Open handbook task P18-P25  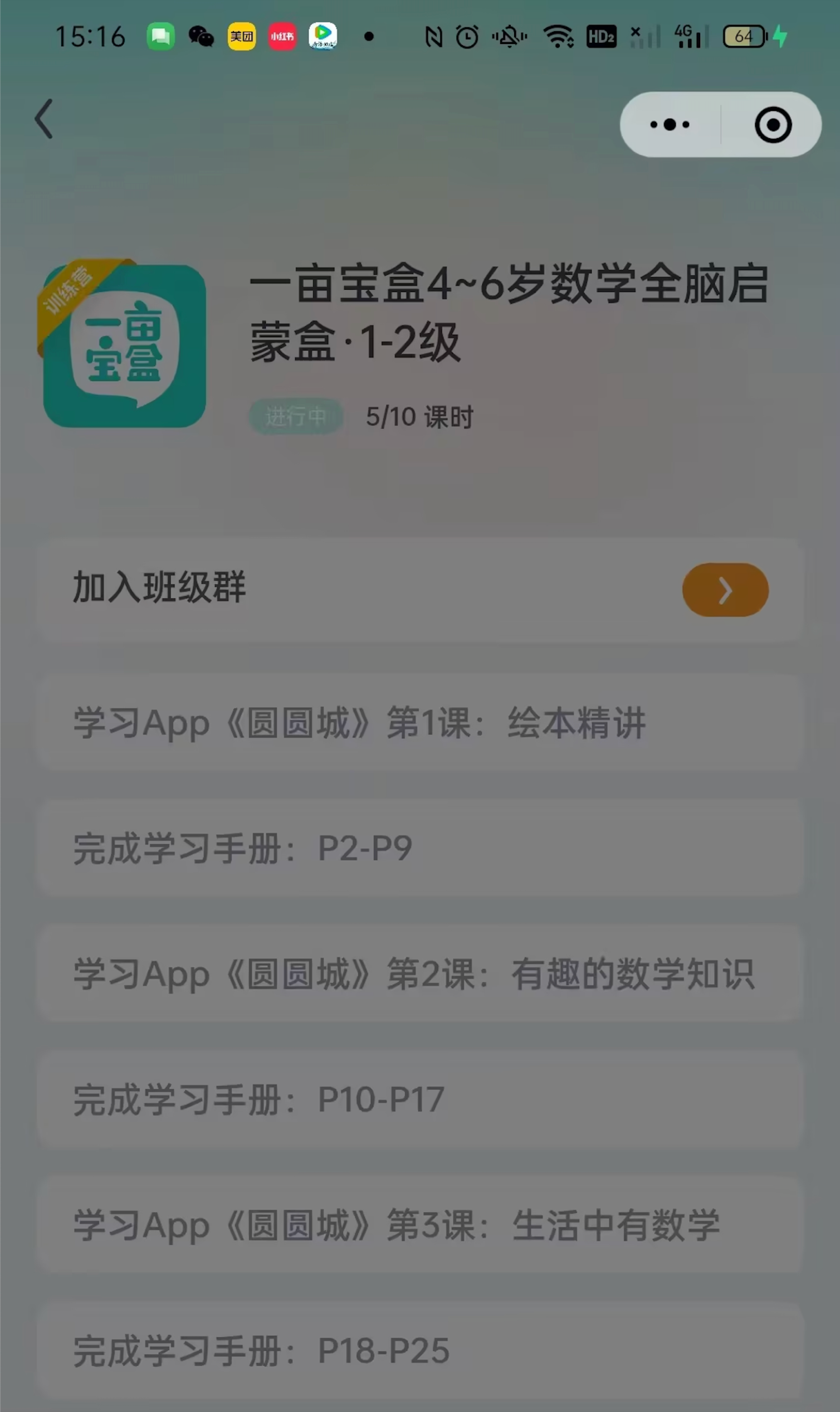coord(420,1350)
